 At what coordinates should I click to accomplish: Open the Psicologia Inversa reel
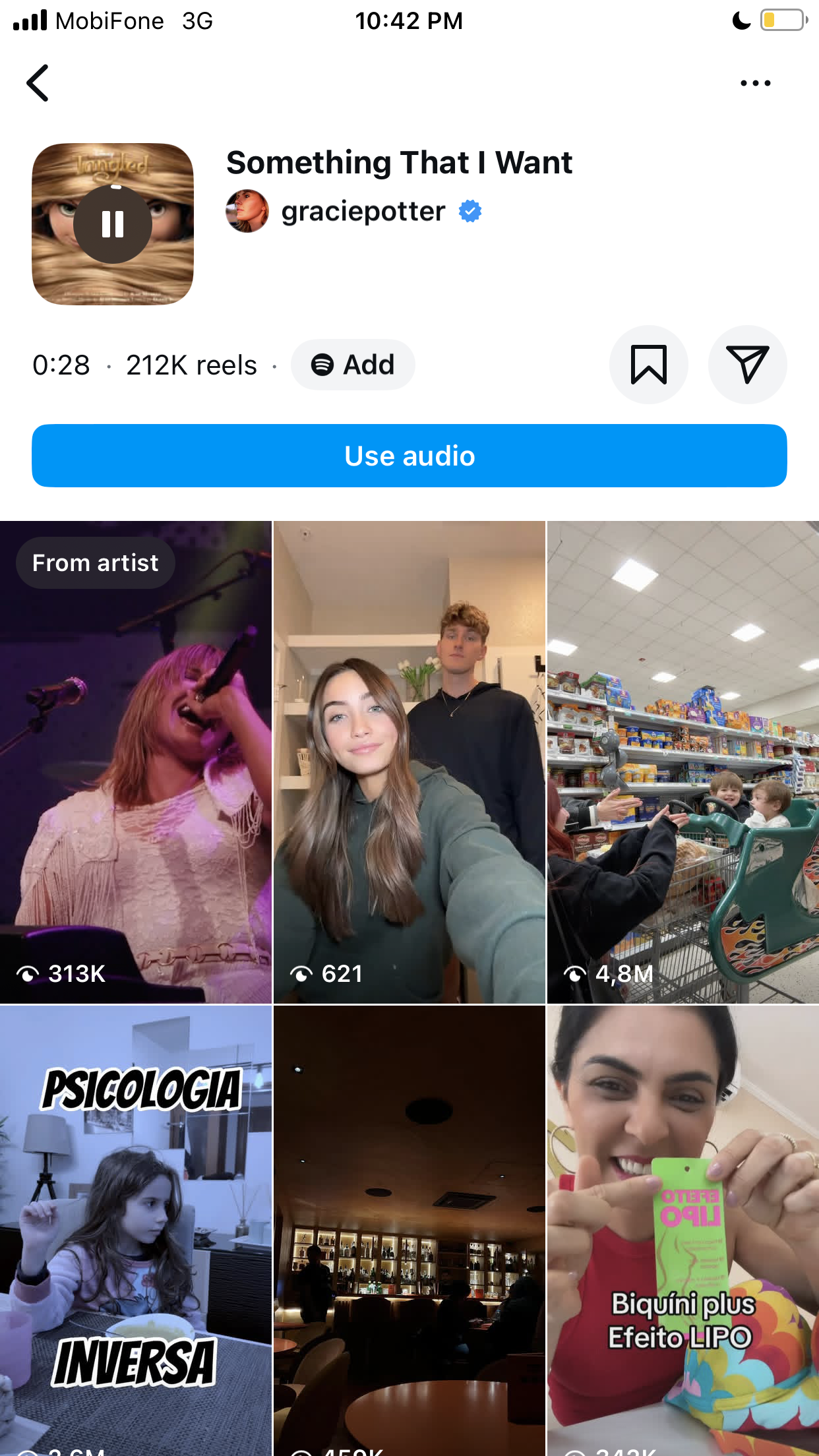coord(136,1230)
